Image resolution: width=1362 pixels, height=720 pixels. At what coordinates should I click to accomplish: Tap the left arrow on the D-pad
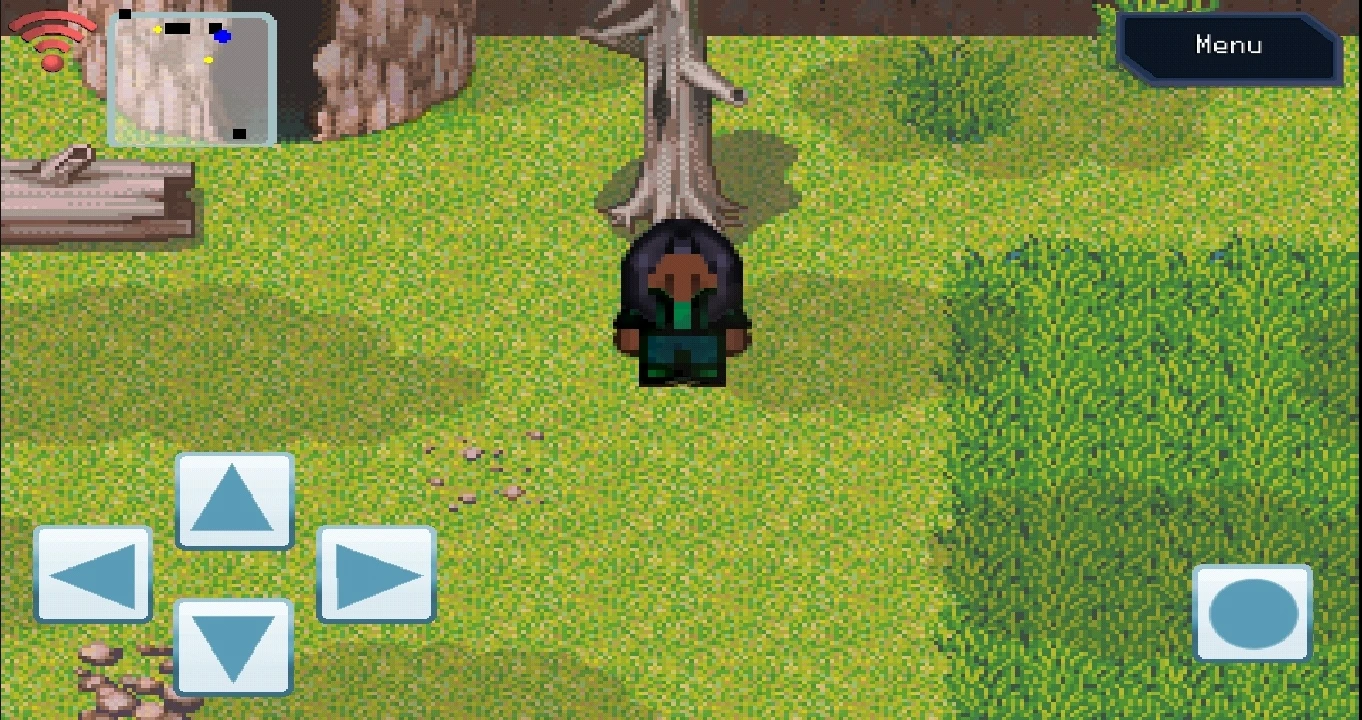pos(93,575)
